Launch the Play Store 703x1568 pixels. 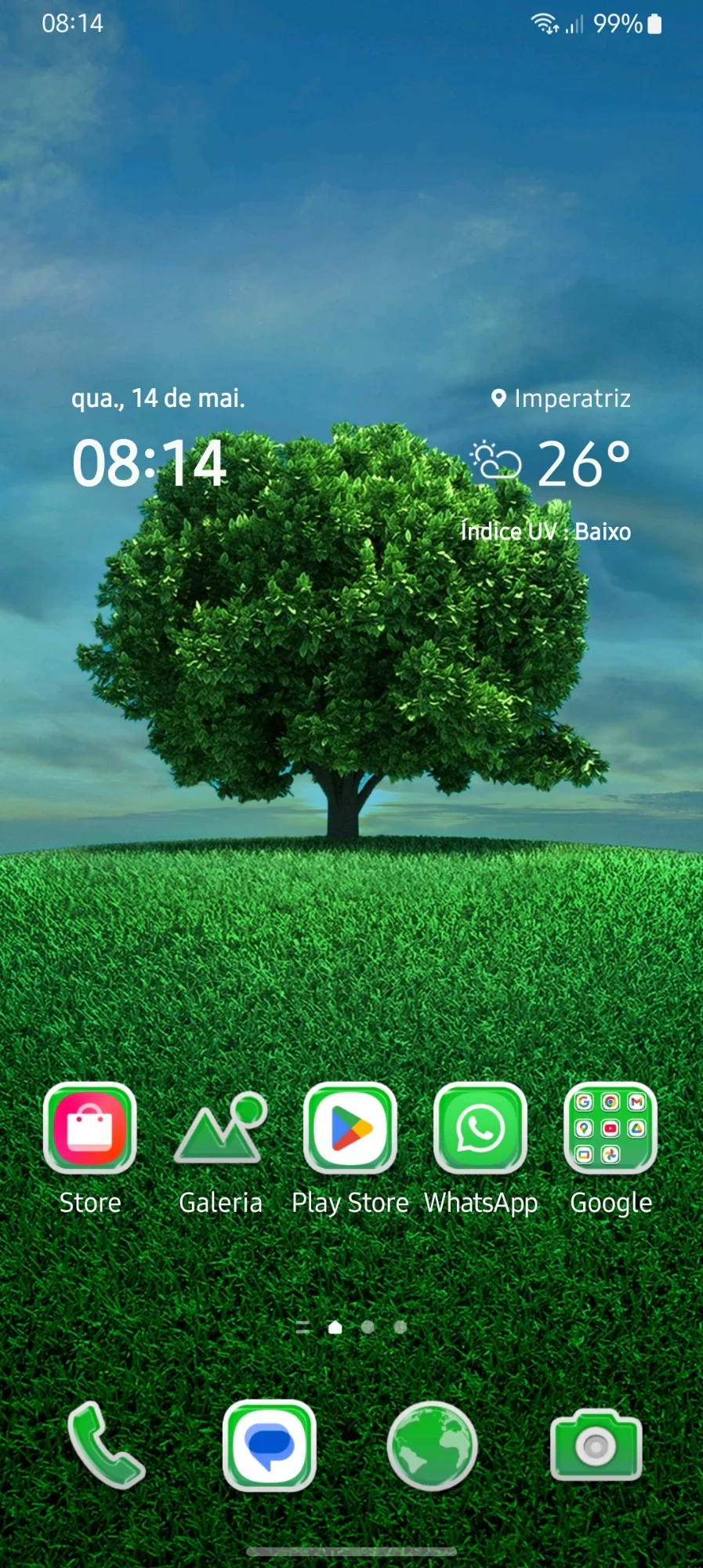pos(350,1128)
